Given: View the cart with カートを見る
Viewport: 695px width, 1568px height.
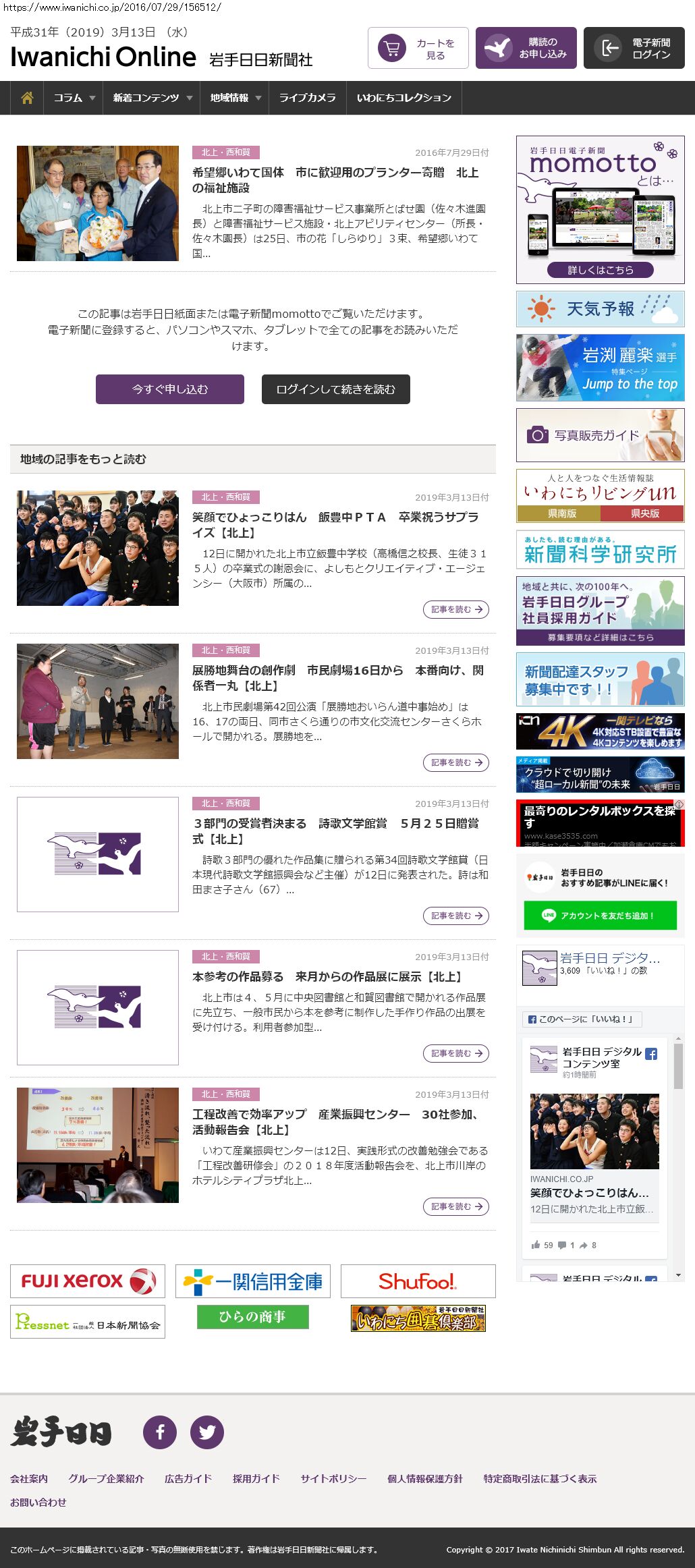Looking at the screenshot, I should click(418, 49).
